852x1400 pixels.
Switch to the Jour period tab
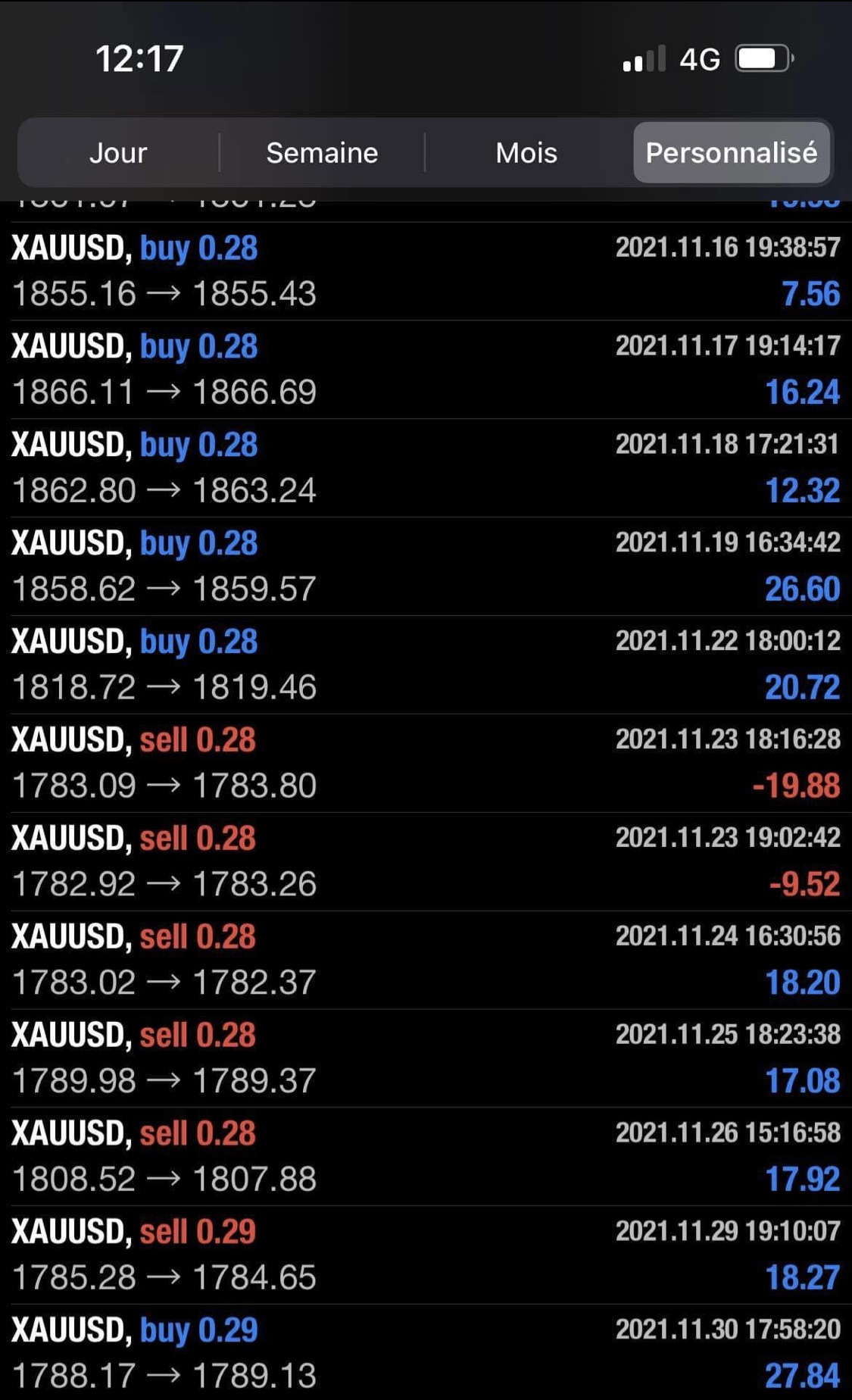tap(118, 153)
